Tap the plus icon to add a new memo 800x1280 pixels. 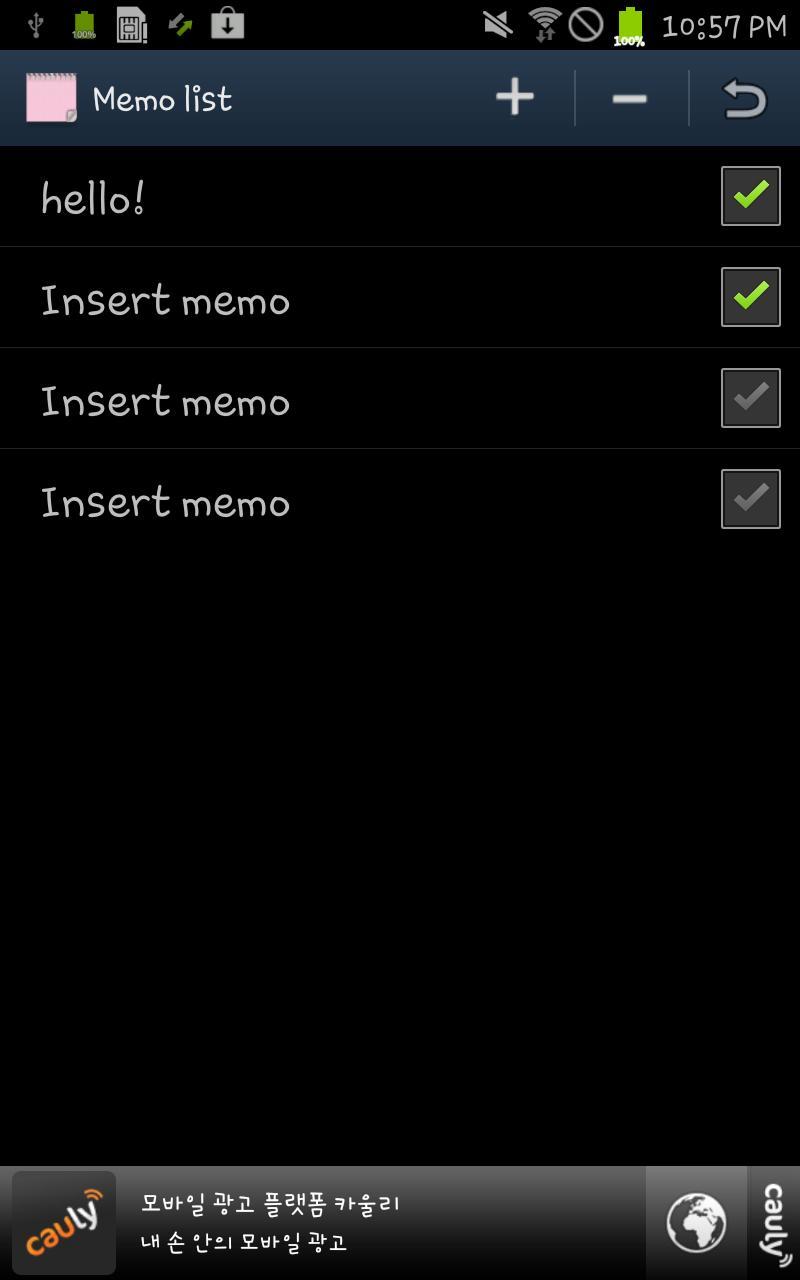click(513, 97)
